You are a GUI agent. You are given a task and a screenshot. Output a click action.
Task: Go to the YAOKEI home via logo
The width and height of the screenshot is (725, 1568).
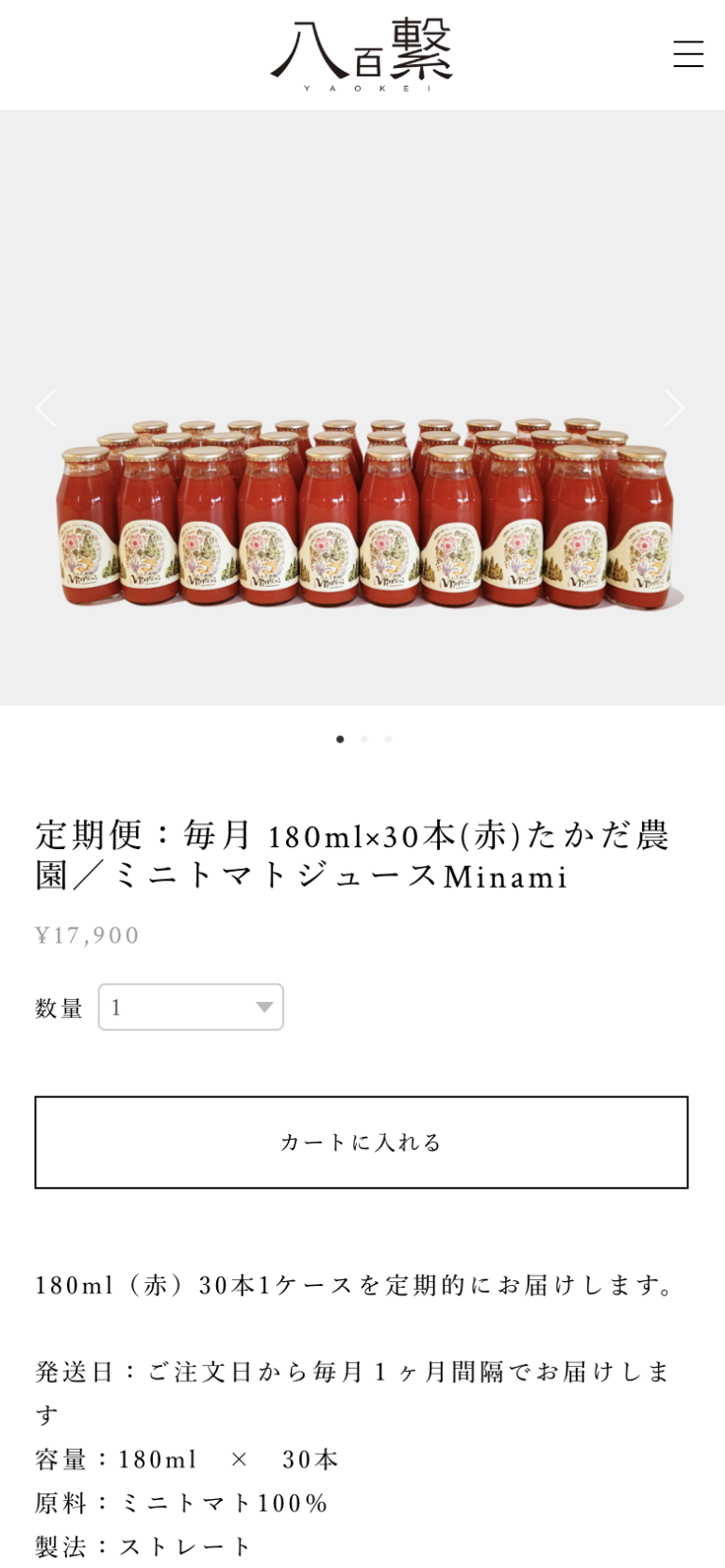(362, 54)
